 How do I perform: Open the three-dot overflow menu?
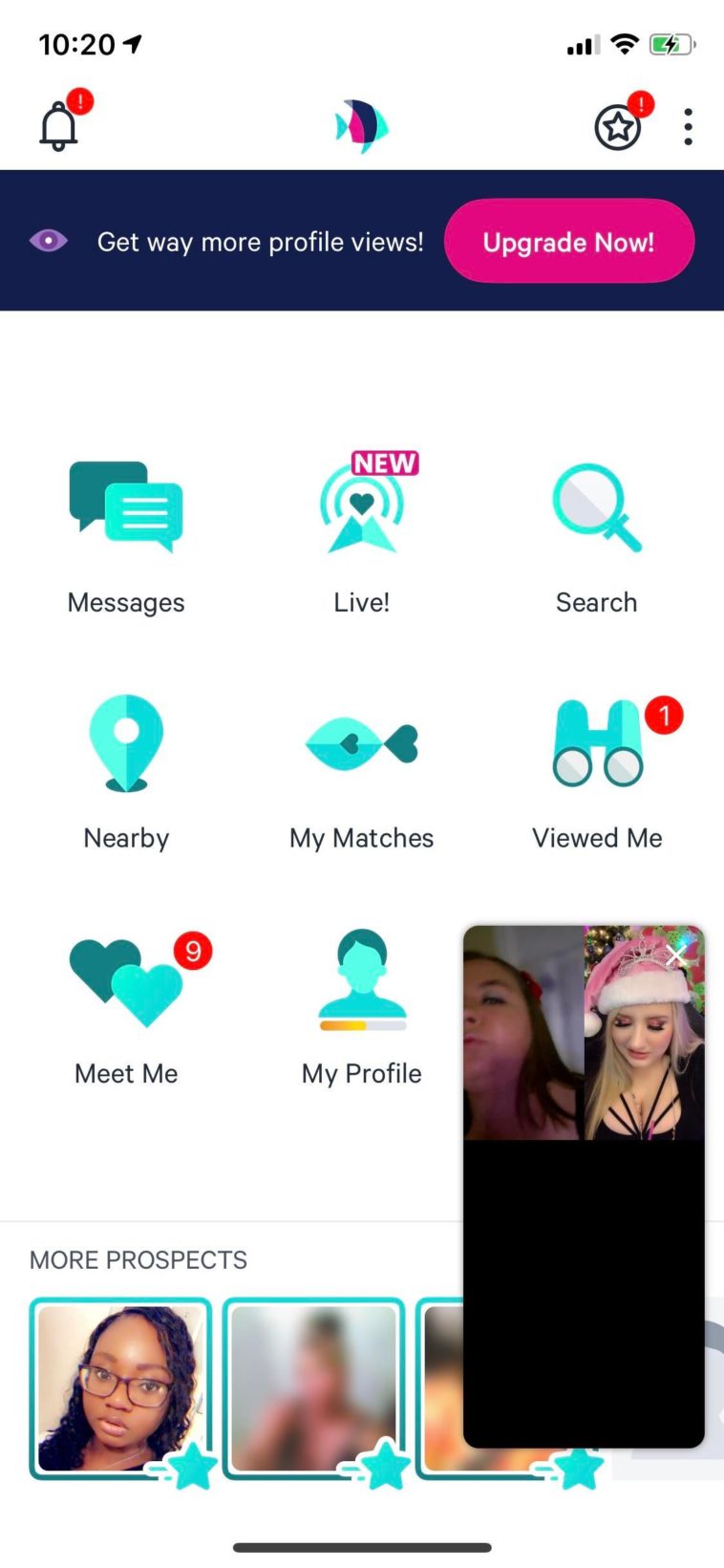[688, 127]
